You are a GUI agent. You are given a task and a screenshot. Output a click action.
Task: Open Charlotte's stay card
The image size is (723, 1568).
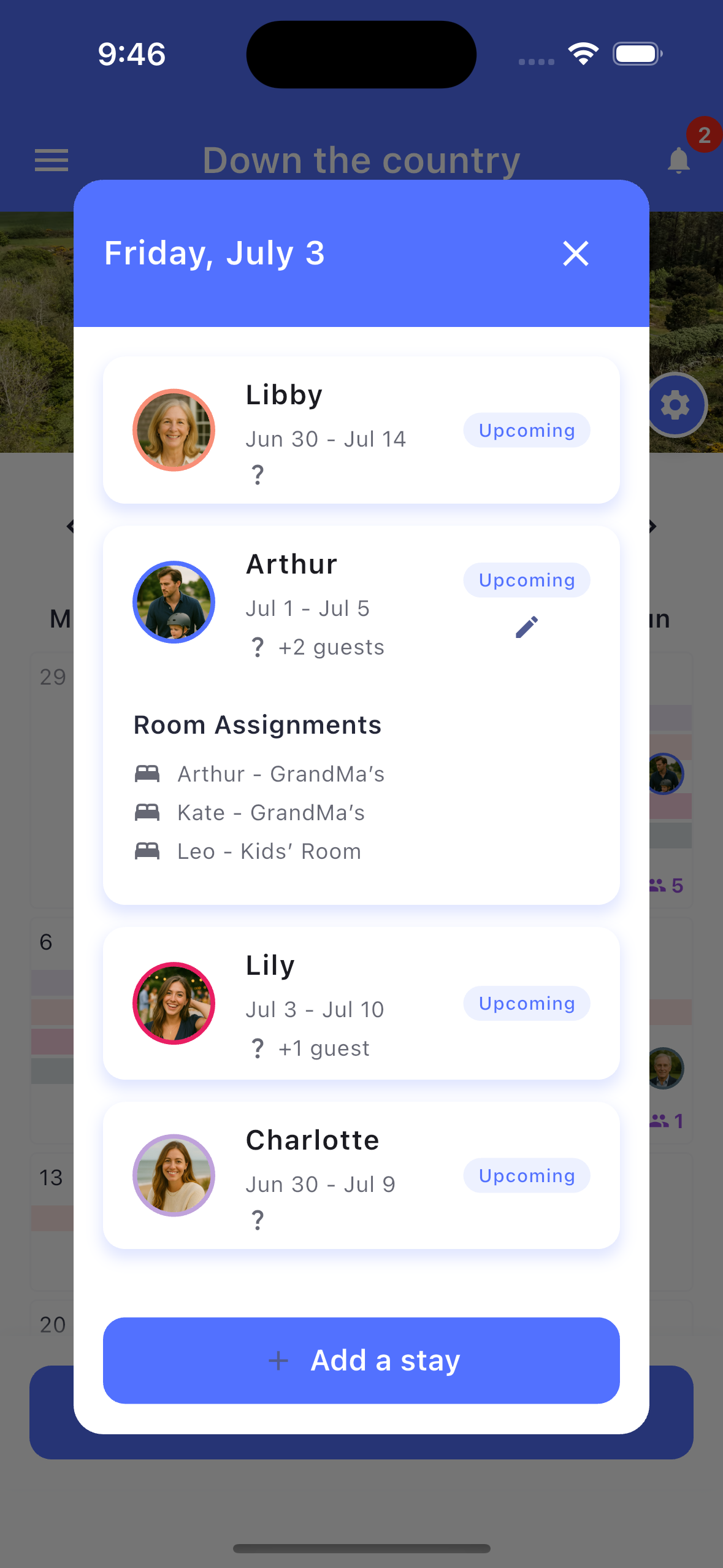coord(361,1175)
